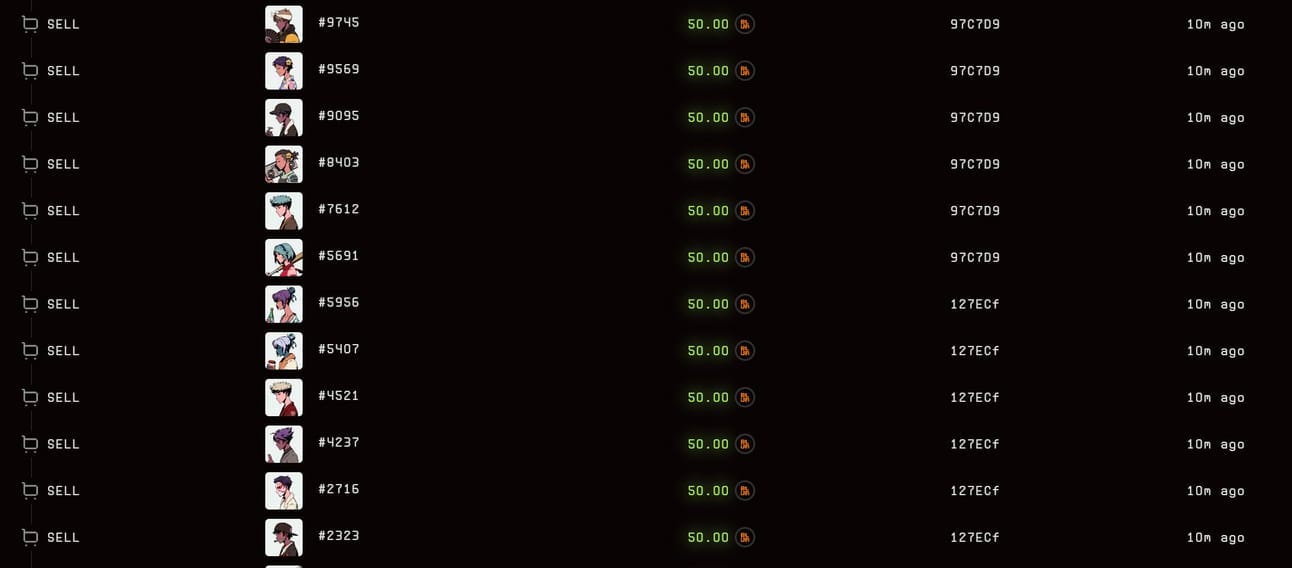Open item #7612 thumbnail
Viewport: 1292px width, 568px height.
[283, 210]
